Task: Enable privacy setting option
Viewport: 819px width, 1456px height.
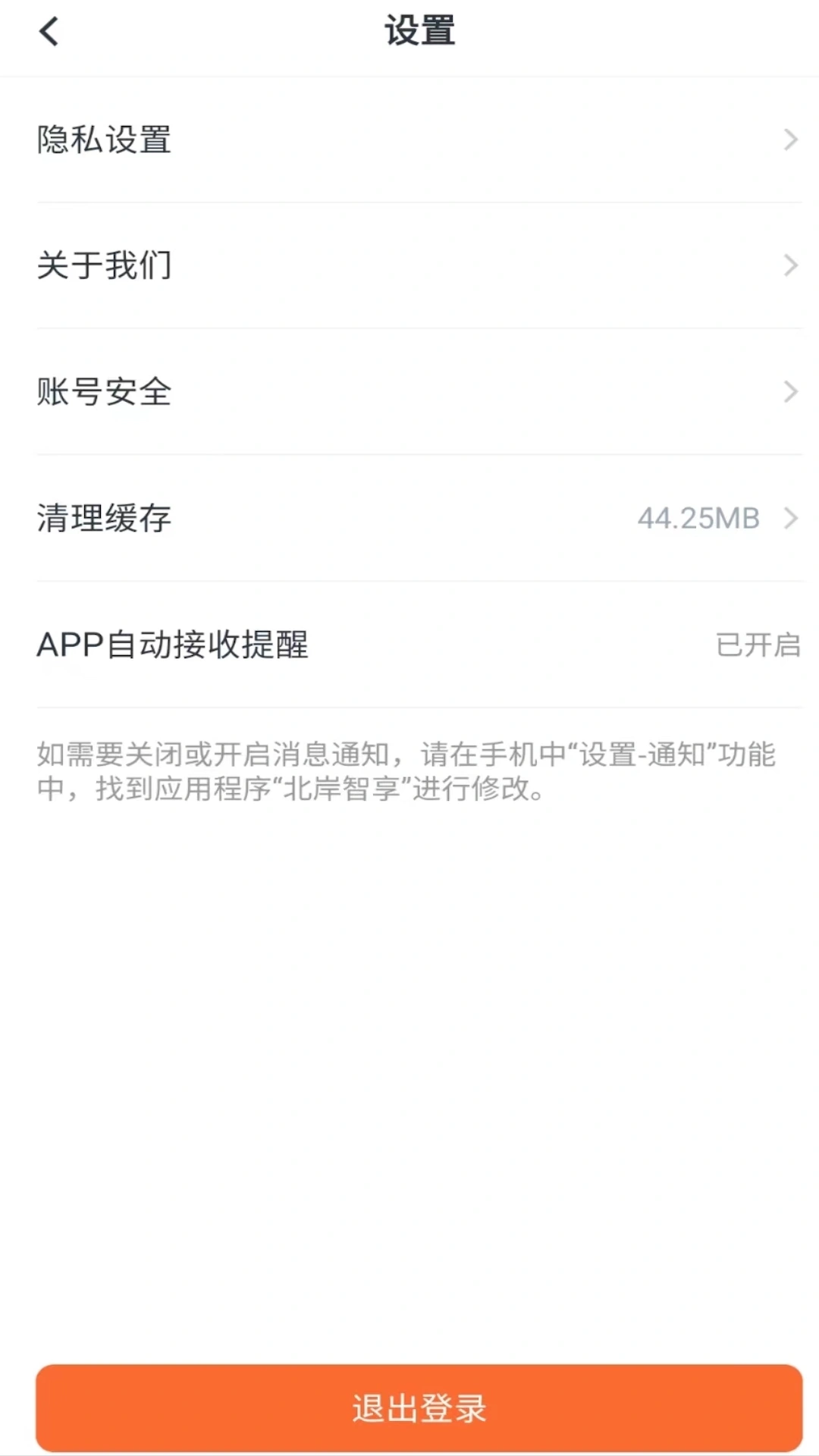Action: [409, 140]
